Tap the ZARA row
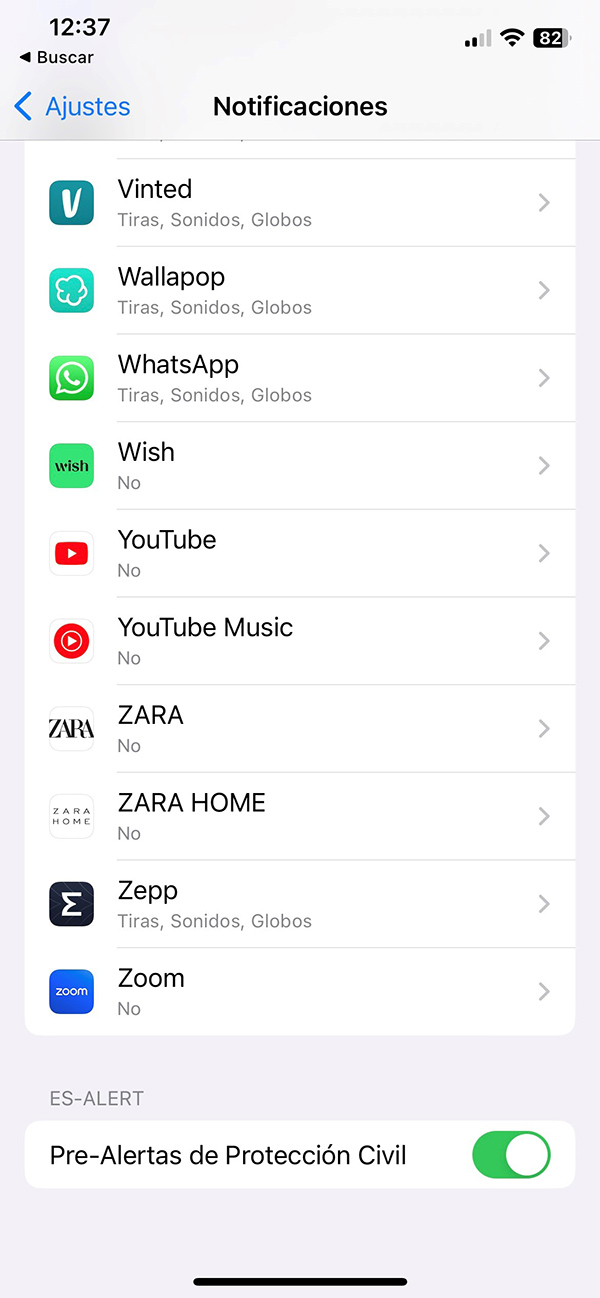Screen dimensions: 600x1298 pos(300,729)
